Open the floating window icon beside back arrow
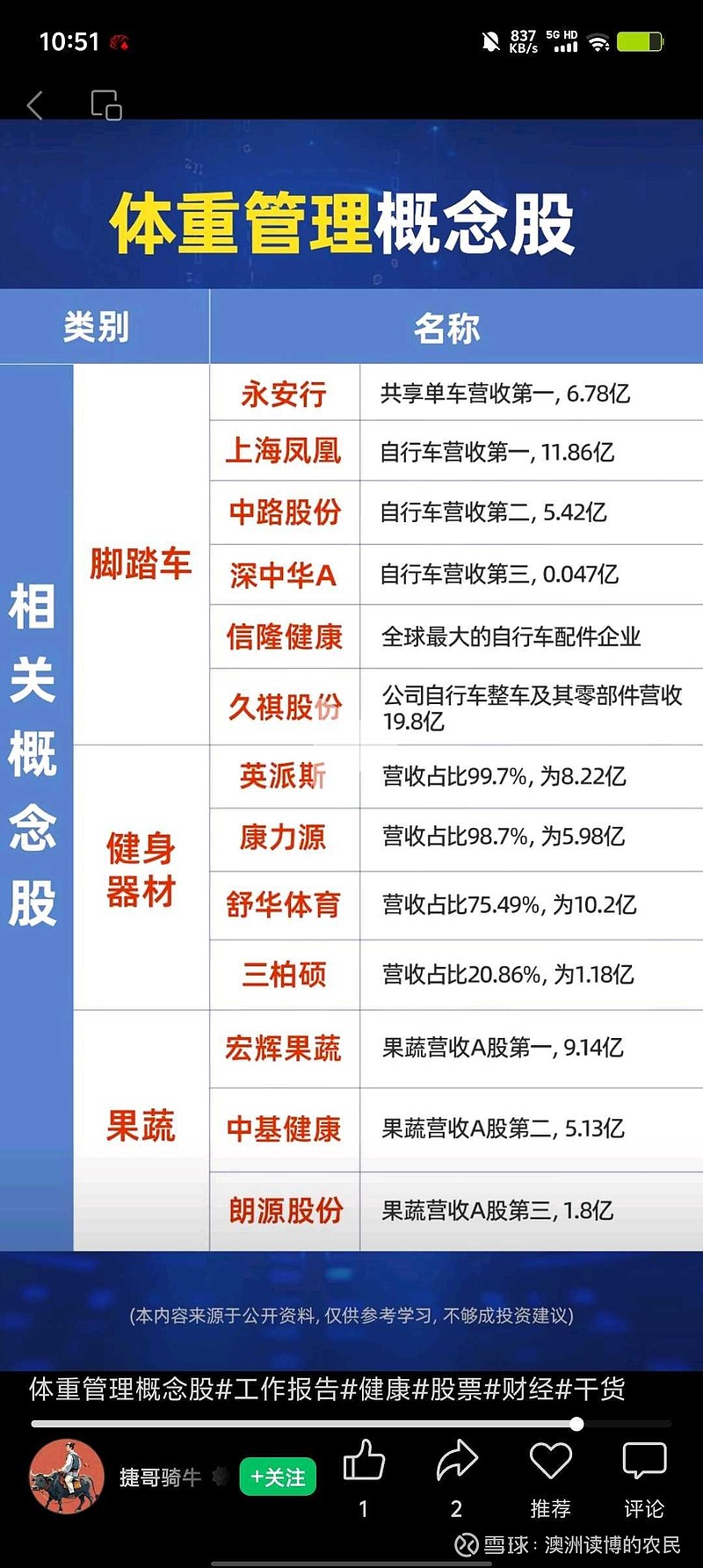 click(x=106, y=105)
